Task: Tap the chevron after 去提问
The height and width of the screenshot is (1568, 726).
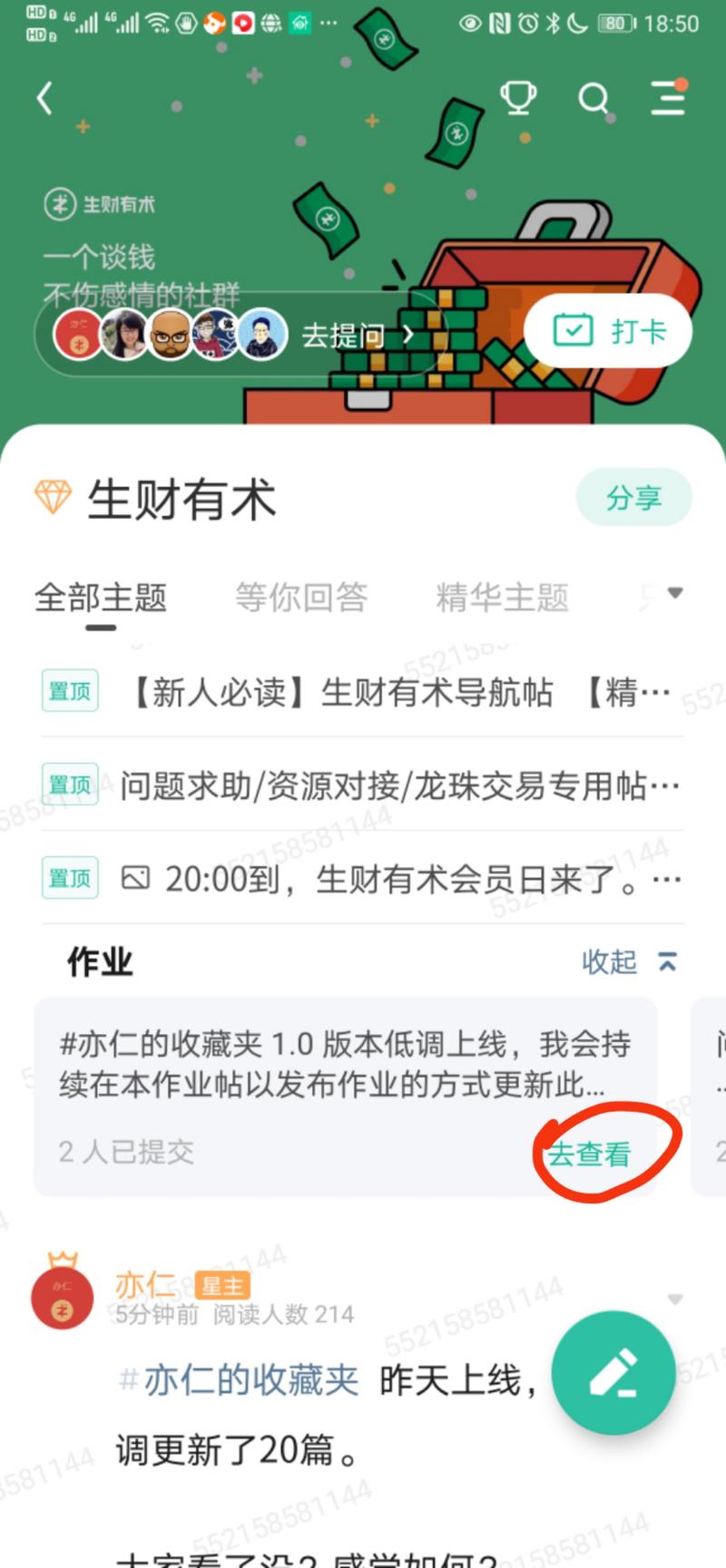Action: click(x=408, y=334)
